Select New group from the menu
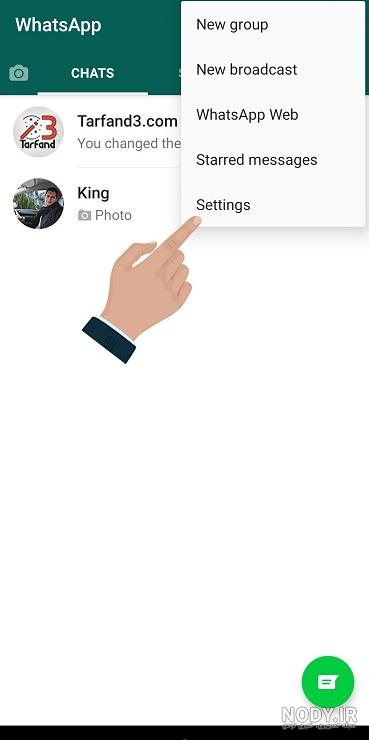Viewport: 369px width, 740px height. coord(273,25)
